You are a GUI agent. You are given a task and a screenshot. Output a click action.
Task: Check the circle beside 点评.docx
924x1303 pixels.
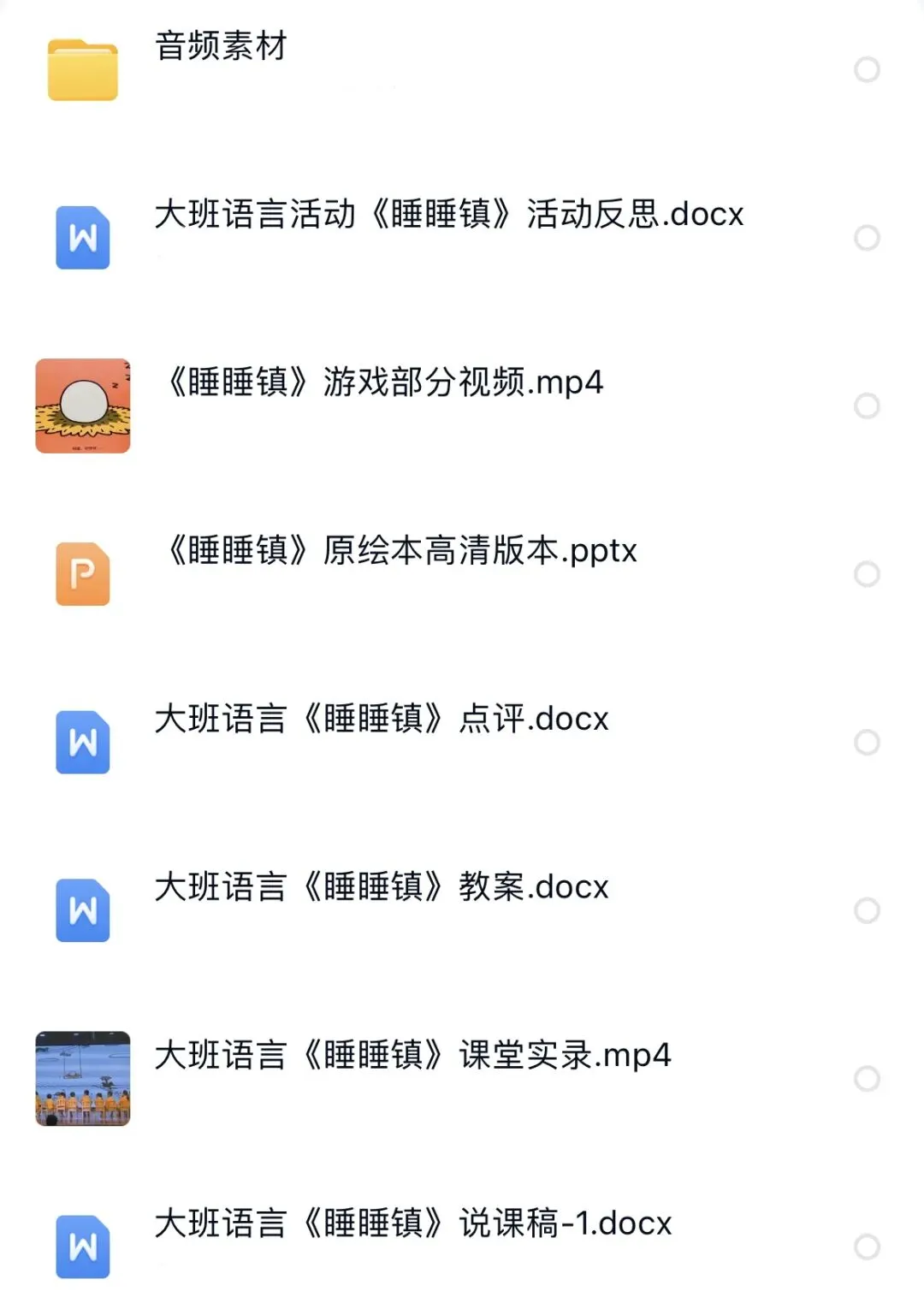click(x=867, y=742)
